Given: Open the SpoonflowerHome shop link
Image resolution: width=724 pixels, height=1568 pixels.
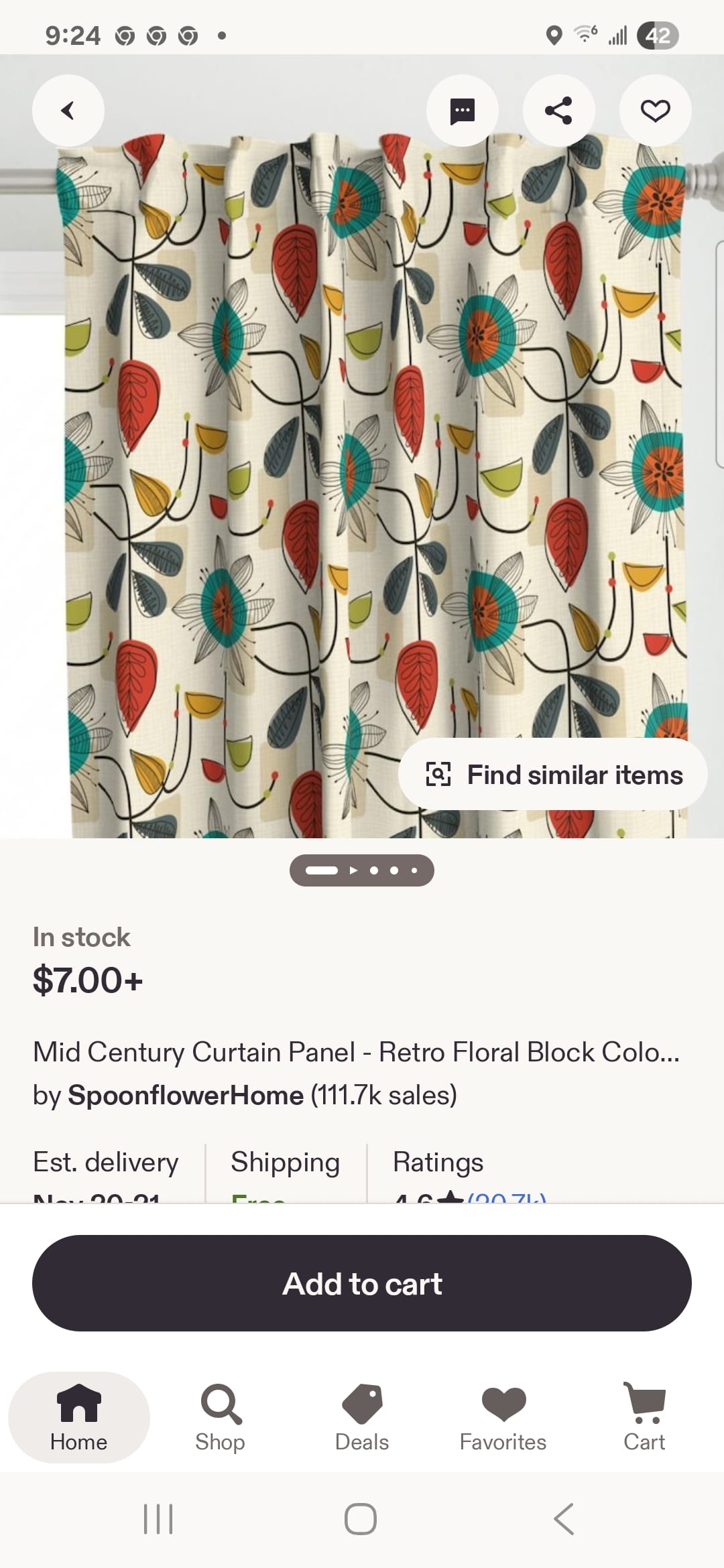Looking at the screenshot, I should pos(186,1095).
